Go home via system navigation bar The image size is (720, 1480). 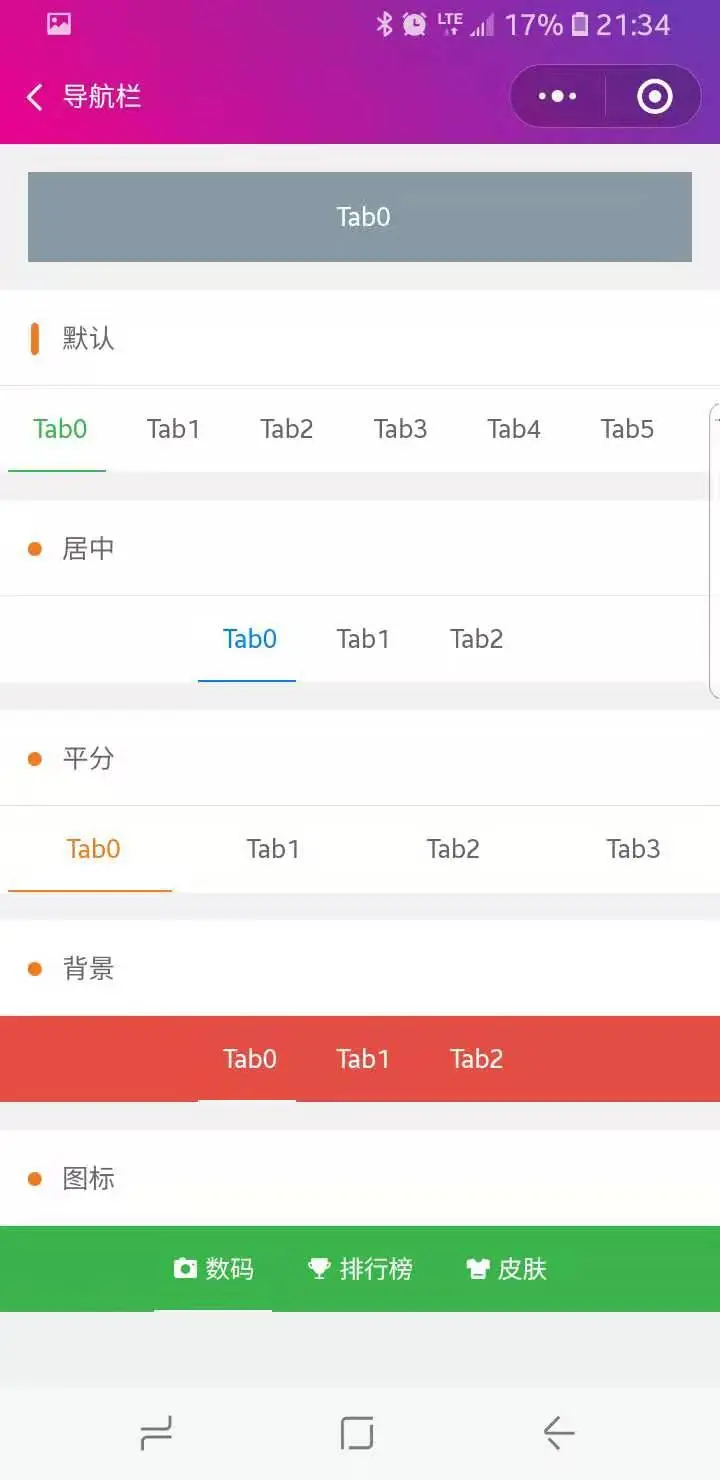[357, 1433]
